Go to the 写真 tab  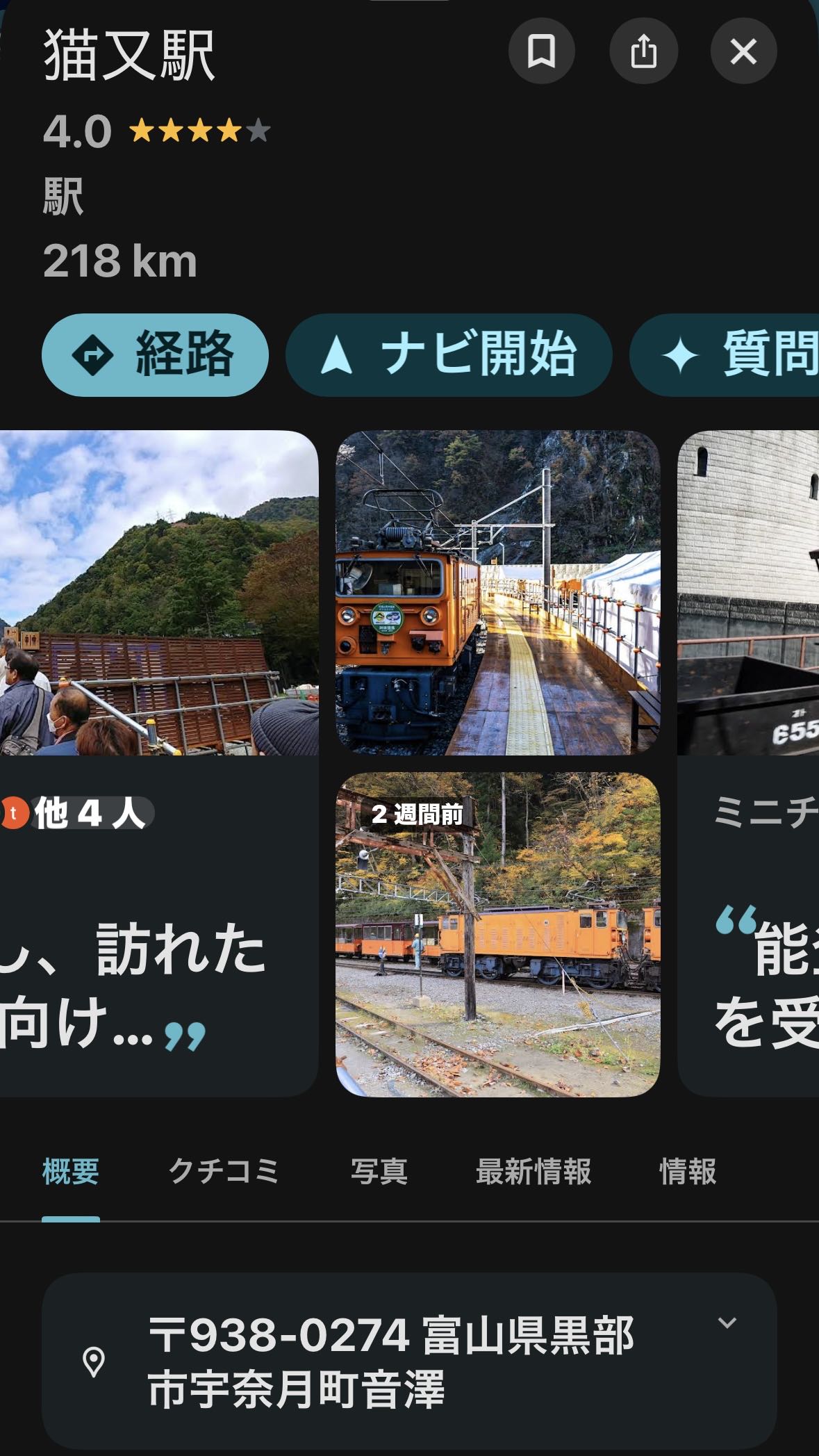coord(379,1172)
